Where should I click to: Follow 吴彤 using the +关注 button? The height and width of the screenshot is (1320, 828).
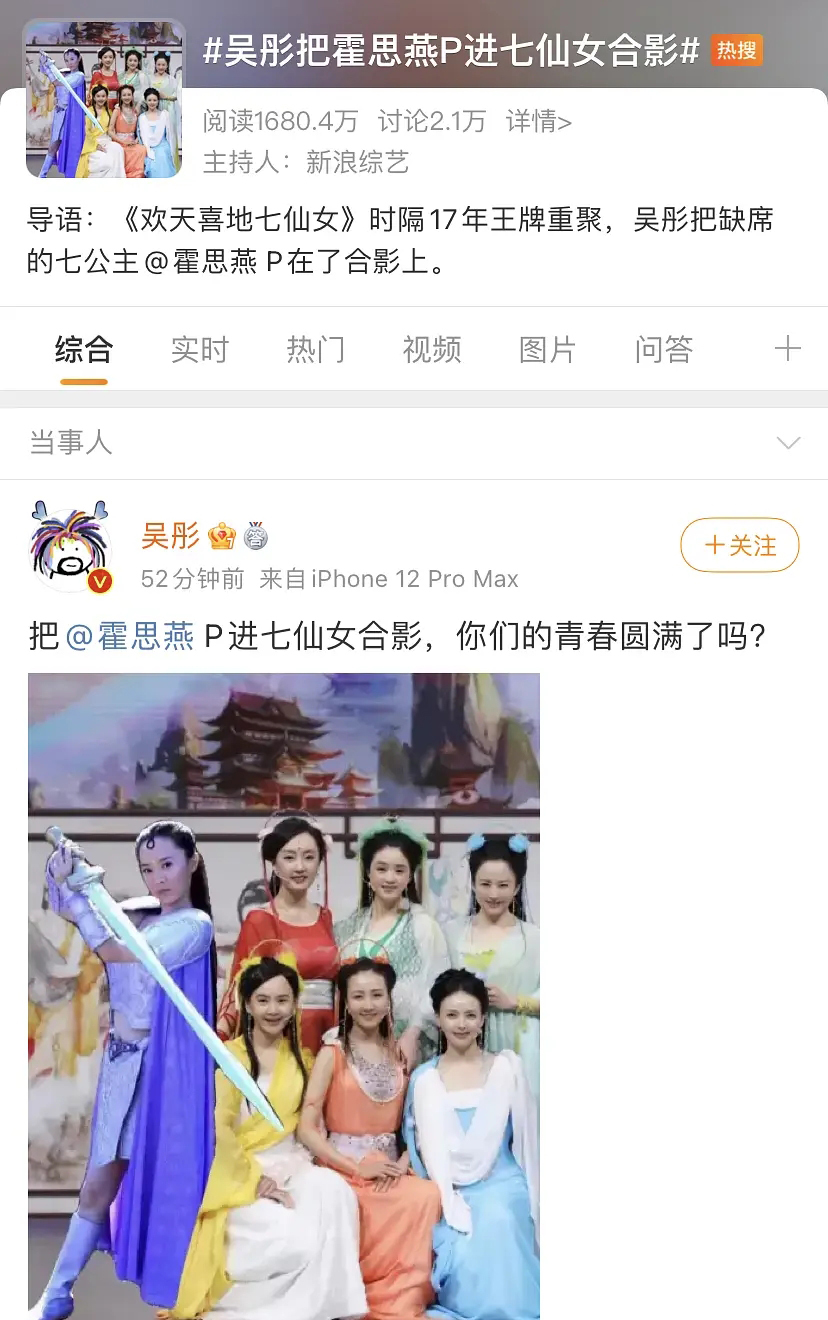[x=739, y=546]
